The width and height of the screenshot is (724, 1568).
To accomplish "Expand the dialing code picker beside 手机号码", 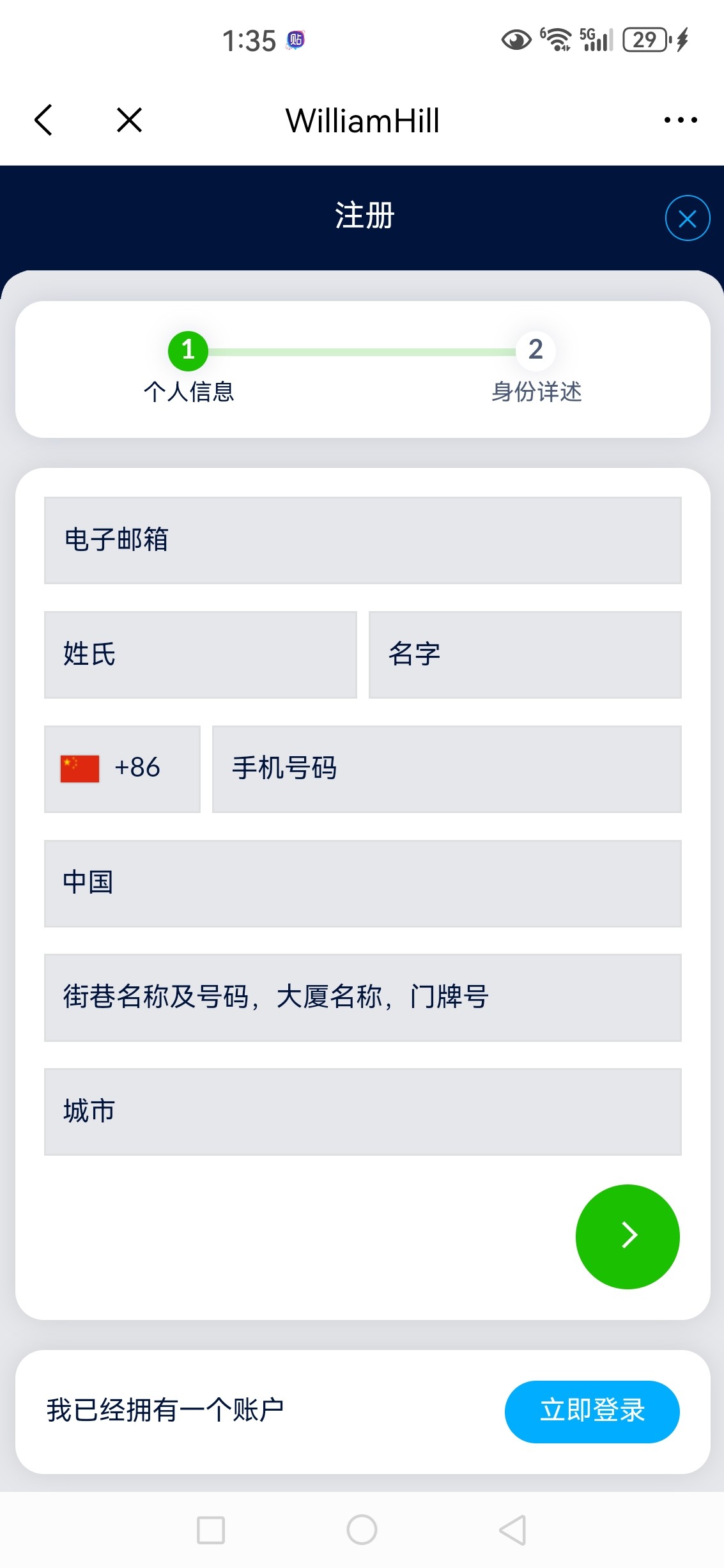I will [121, 768].
